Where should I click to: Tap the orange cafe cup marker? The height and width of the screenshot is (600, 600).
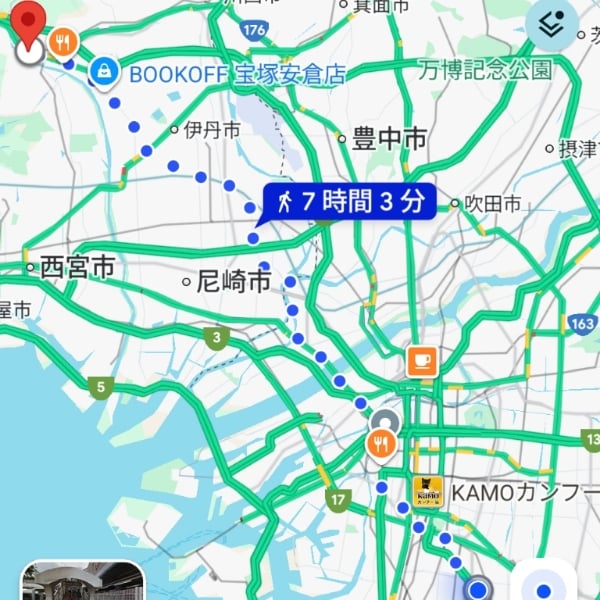421,361
